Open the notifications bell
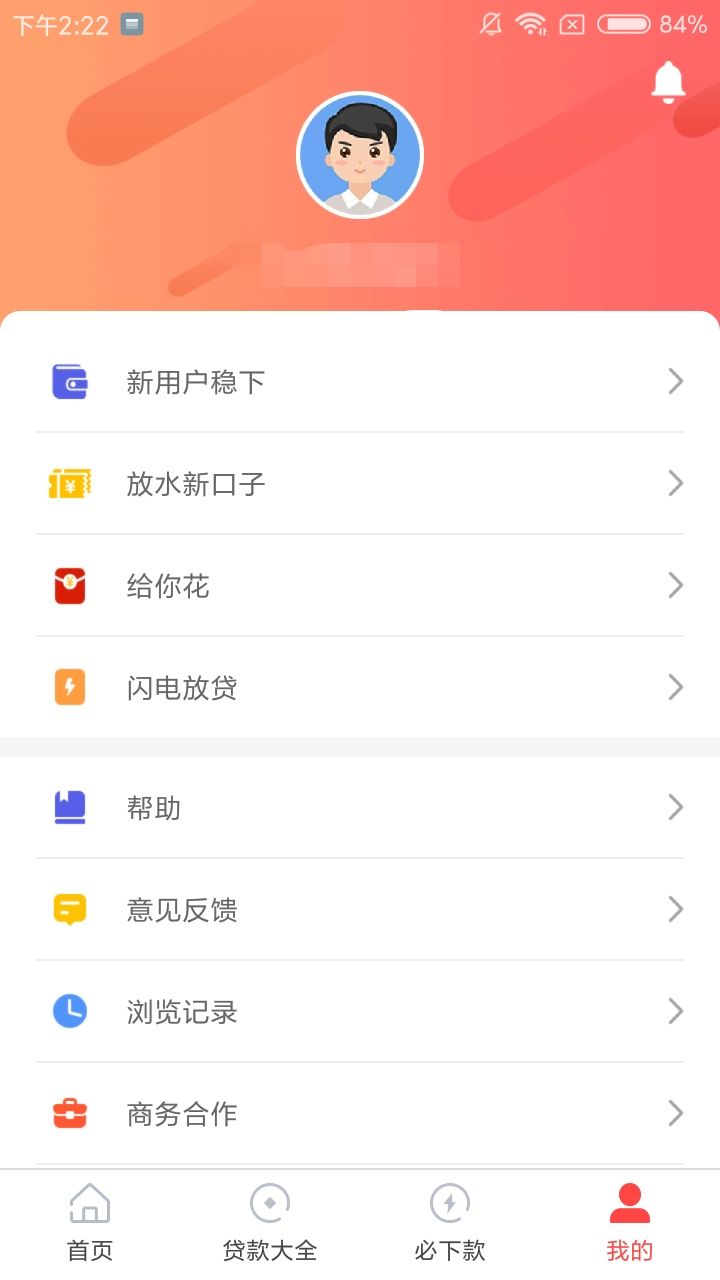This screenshot has height=1280, width=720. click(x=668, y=82)
